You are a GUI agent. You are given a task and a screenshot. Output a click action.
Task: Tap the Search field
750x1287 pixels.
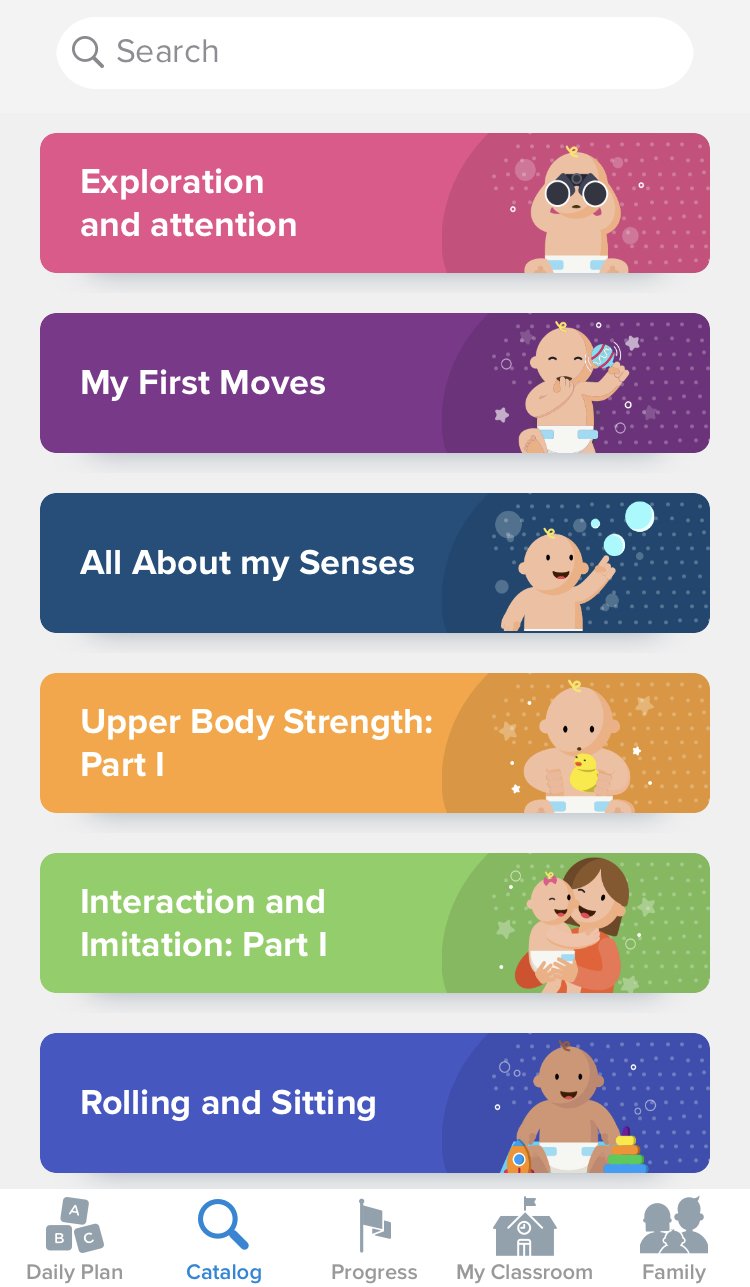coord(375,52)
